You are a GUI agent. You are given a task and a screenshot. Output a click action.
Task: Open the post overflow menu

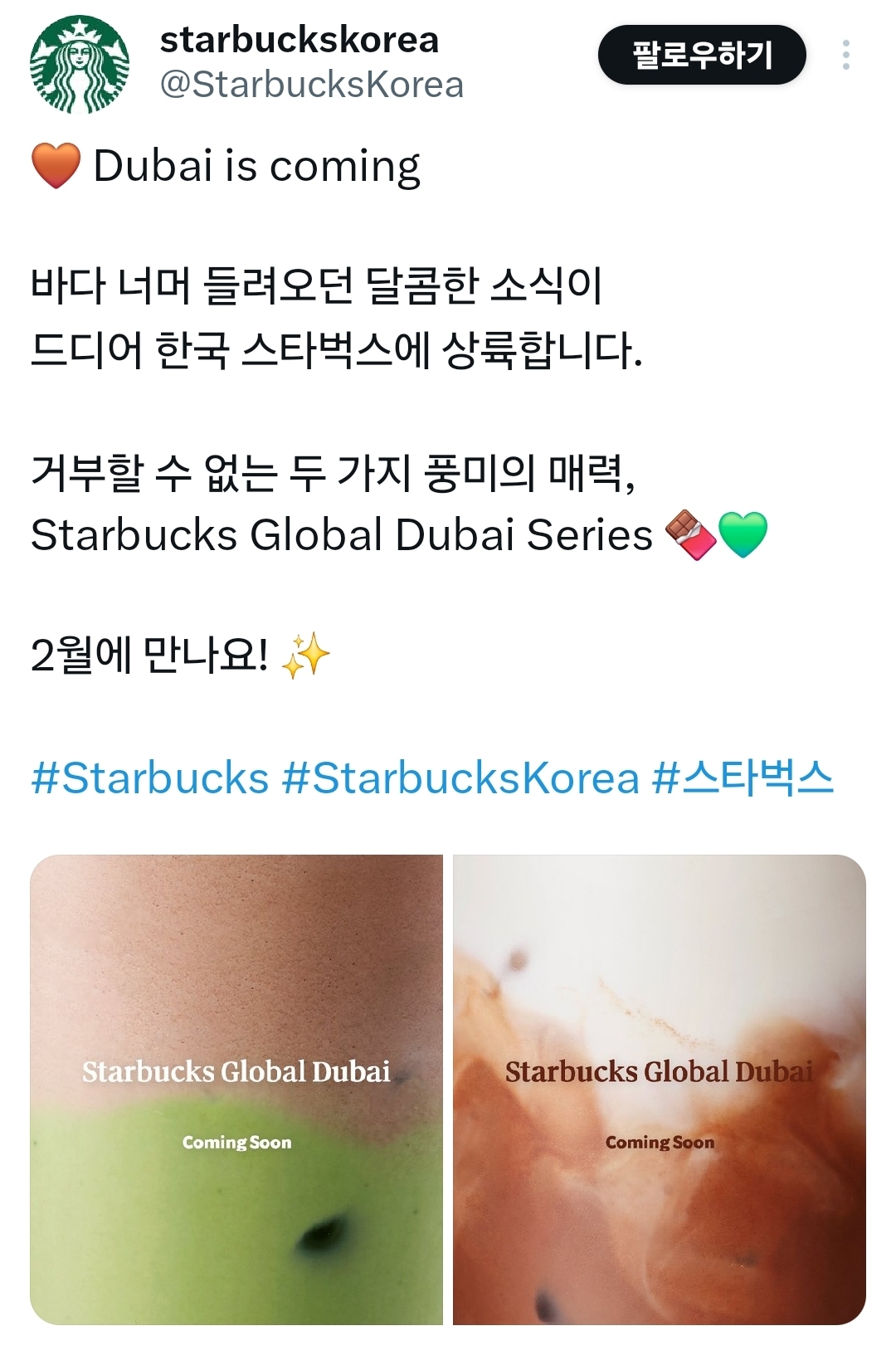845,55
